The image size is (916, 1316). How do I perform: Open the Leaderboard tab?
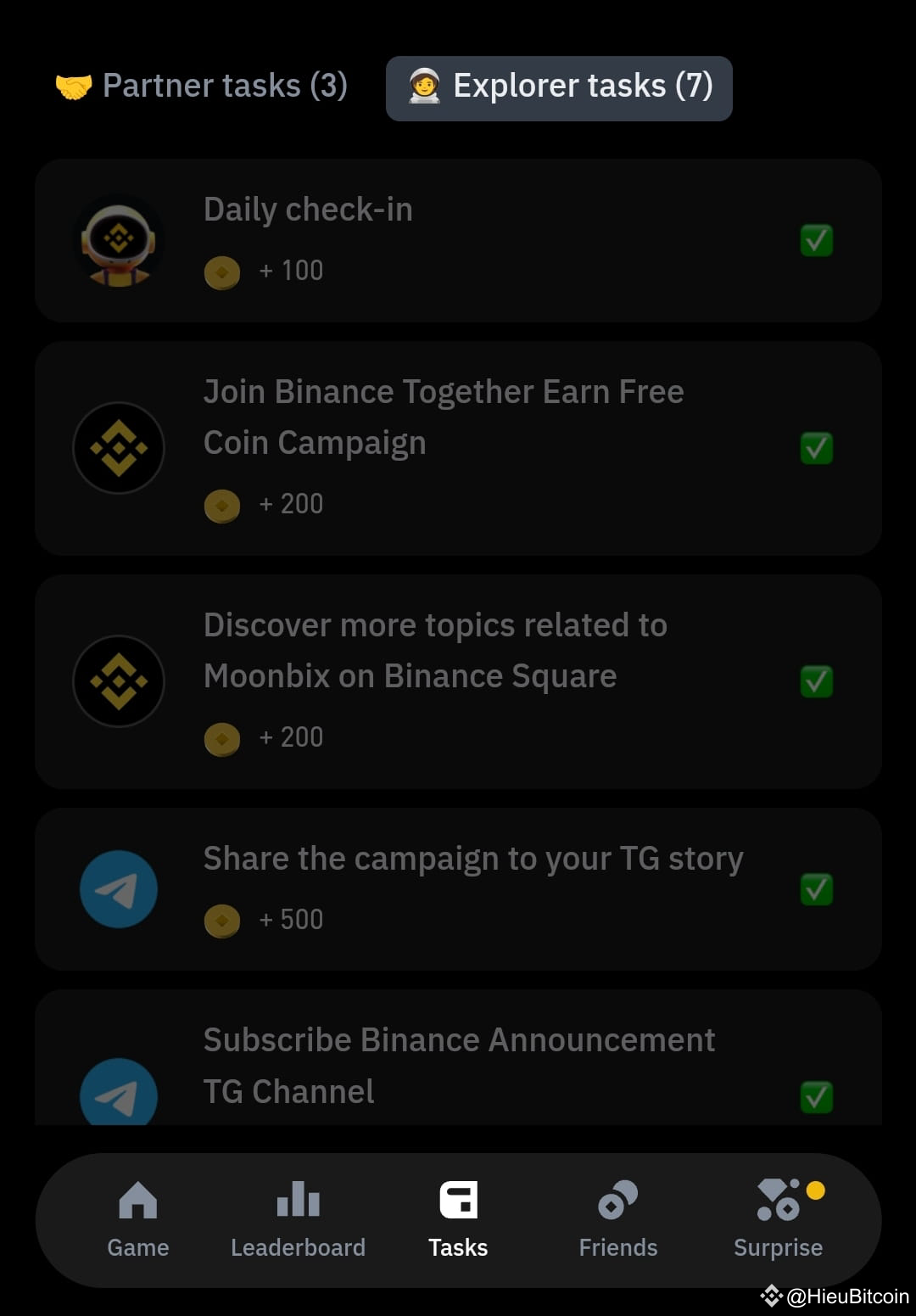pos(298,1219)
